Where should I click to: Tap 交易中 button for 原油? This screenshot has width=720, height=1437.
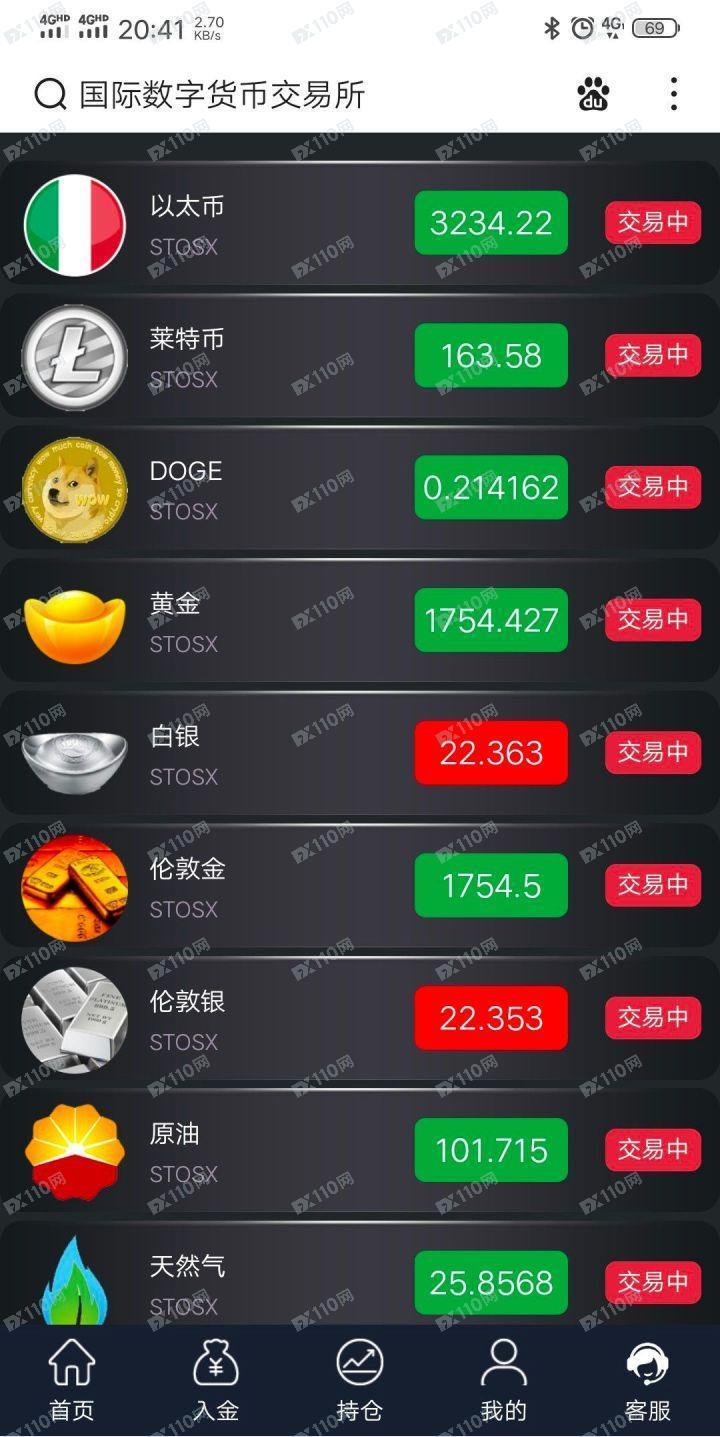pos(652,1150)
